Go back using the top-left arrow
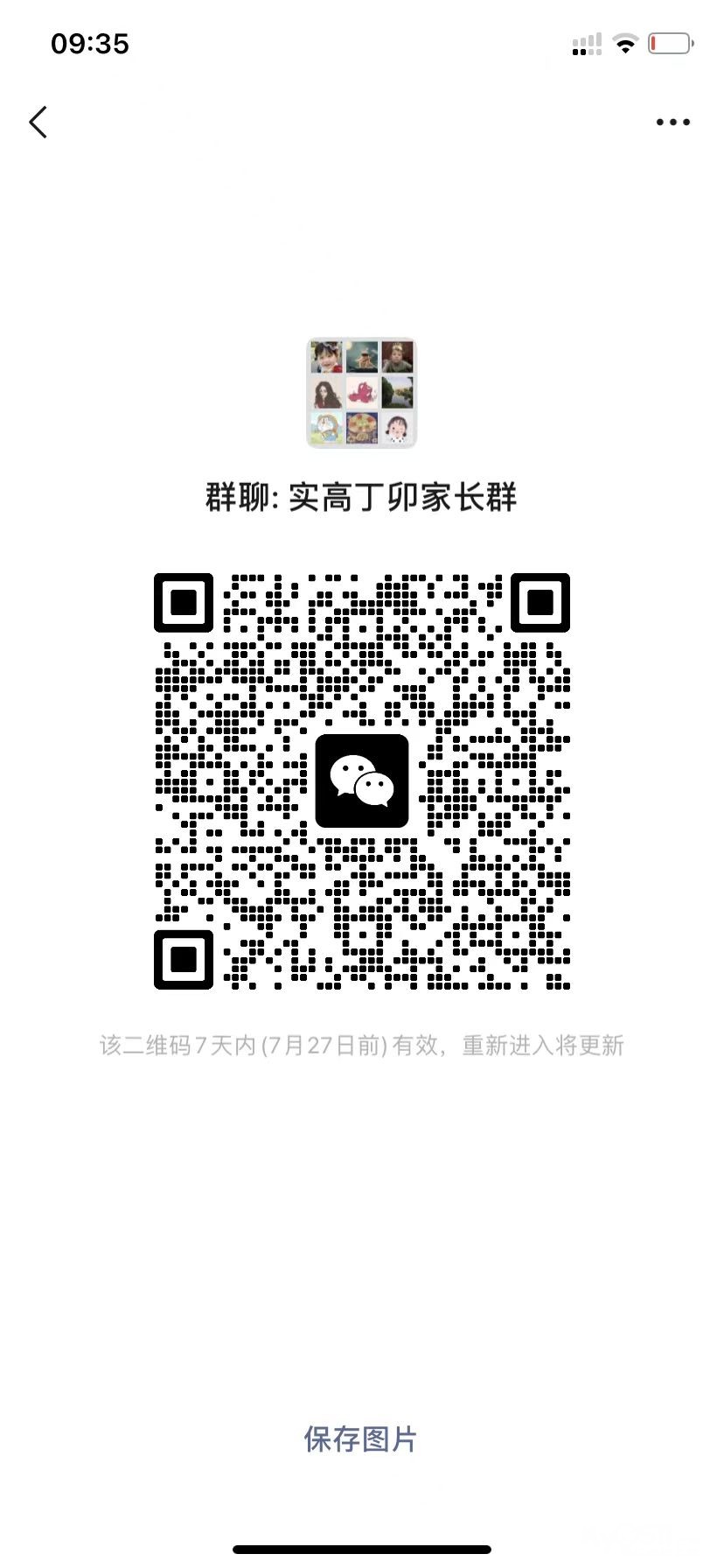The image size is (724, 1568). tap(38, 122)
